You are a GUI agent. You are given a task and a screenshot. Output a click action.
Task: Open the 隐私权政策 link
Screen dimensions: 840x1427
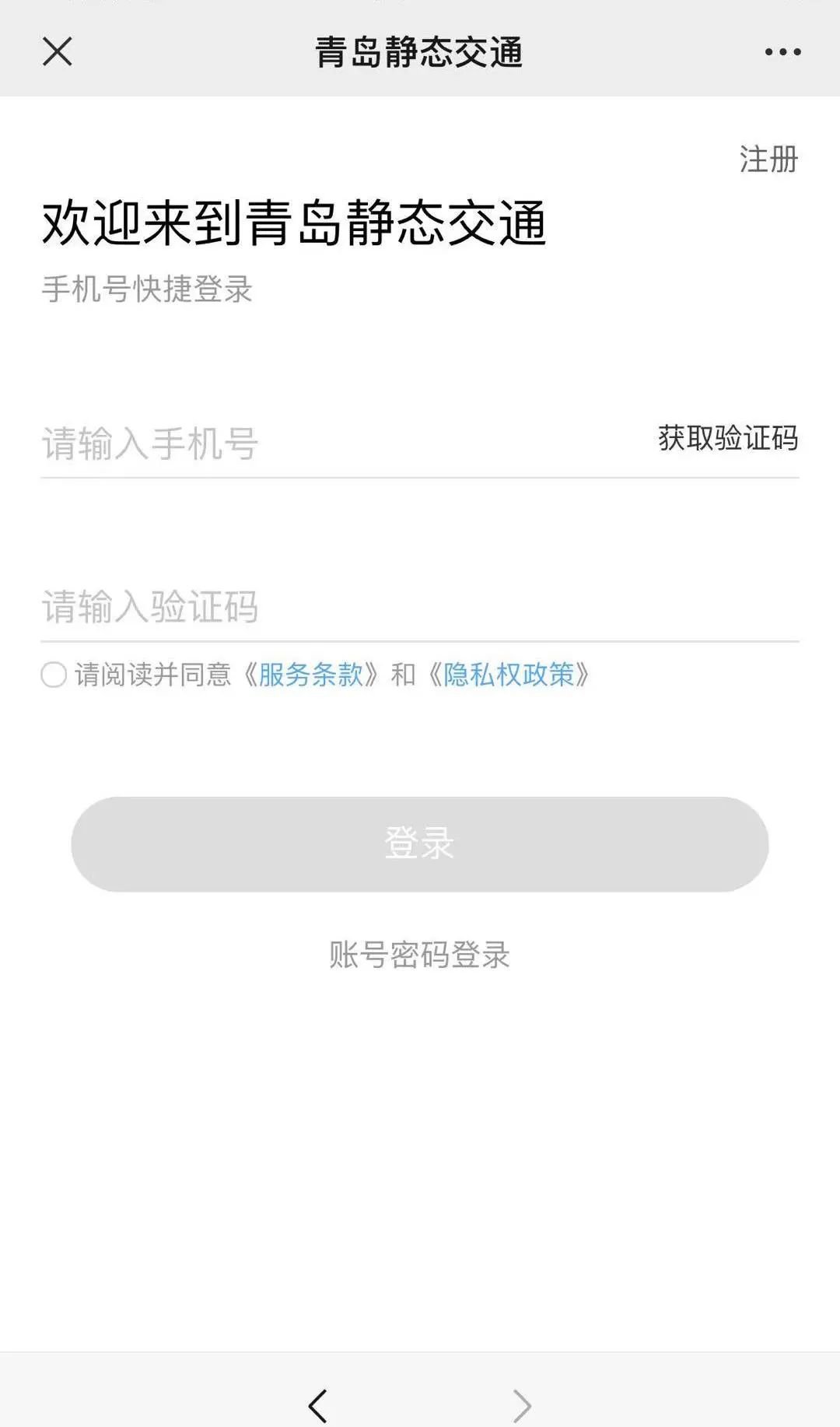point(509,675)
